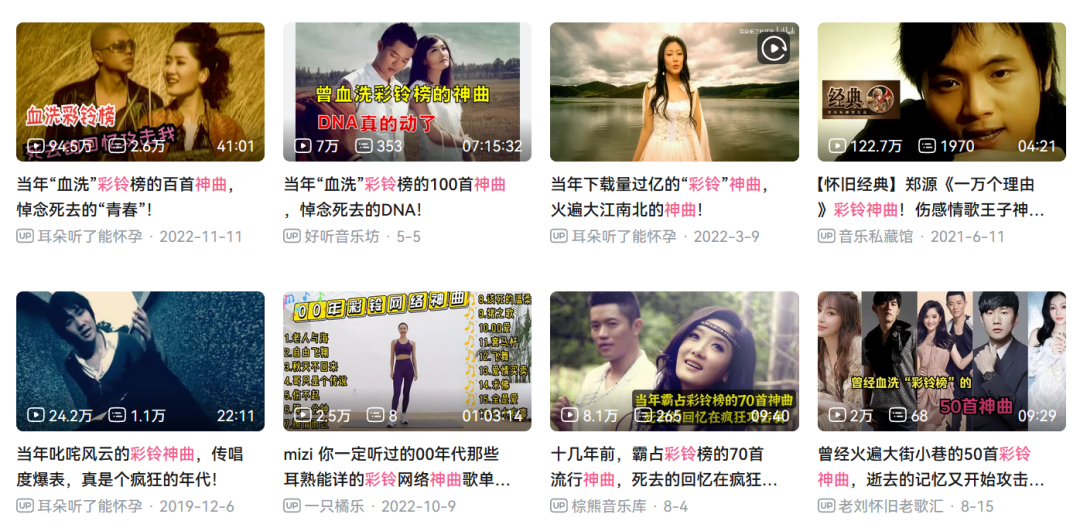
Task: Watch the 曾经火遍大街小巷的50首彩铃神曲 video
Action: [x=941, y=361]
